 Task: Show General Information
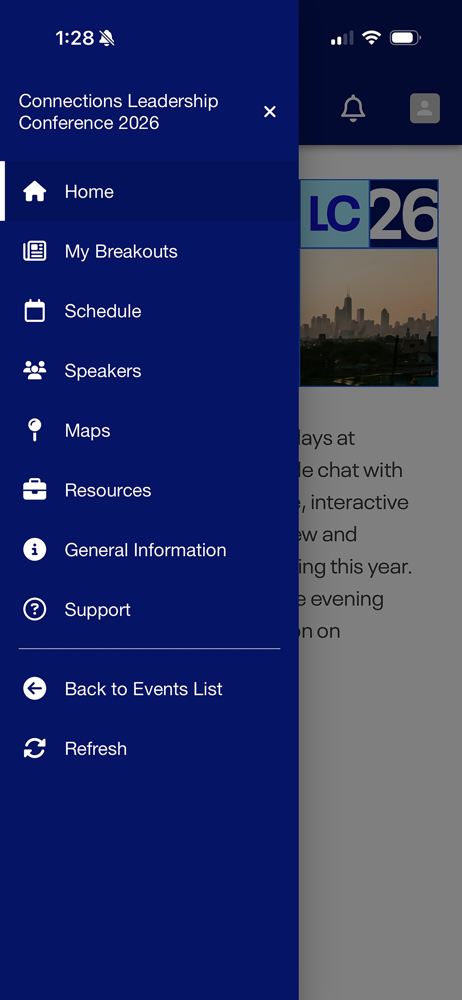coord(149,550)
